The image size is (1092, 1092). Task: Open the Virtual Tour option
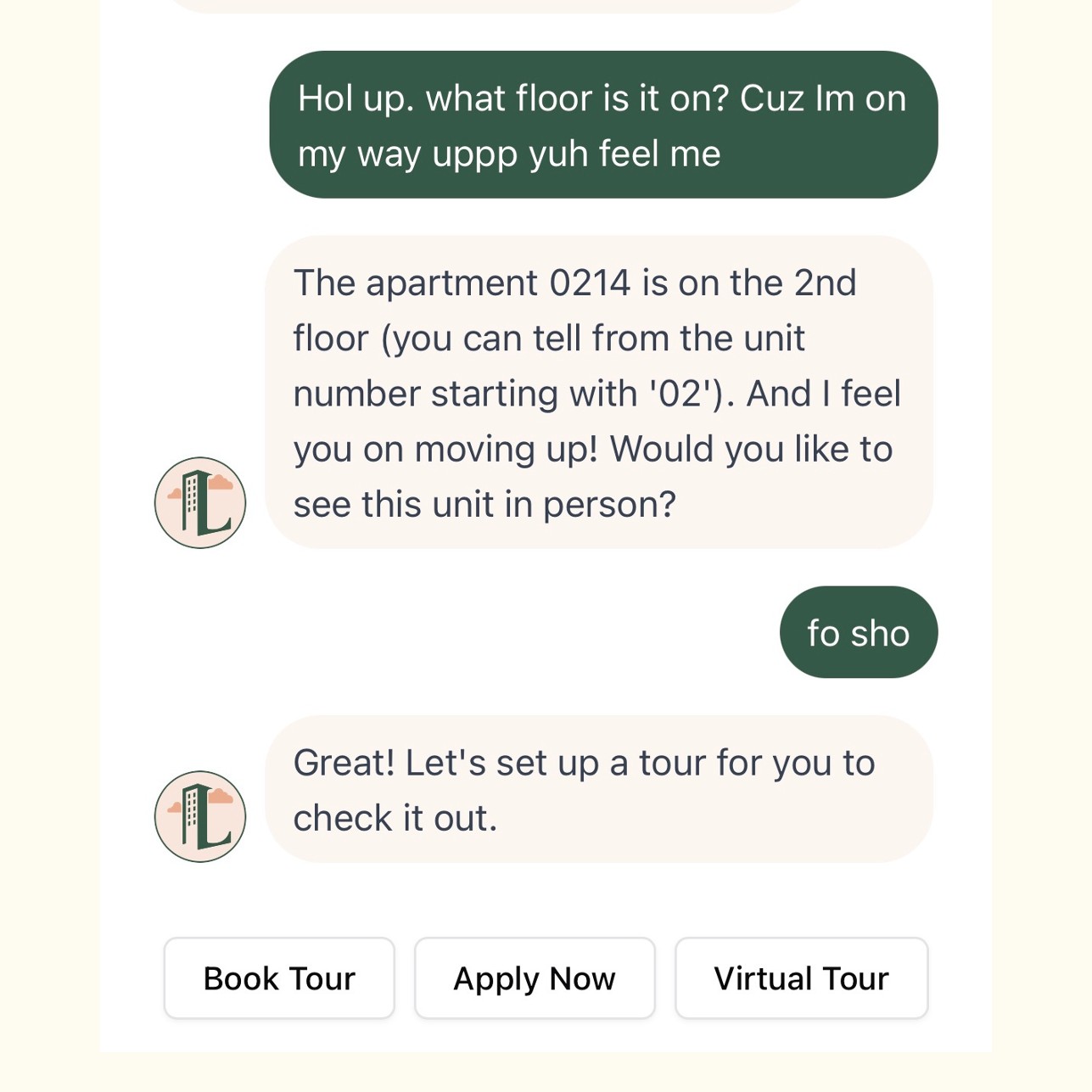[801, 978]
